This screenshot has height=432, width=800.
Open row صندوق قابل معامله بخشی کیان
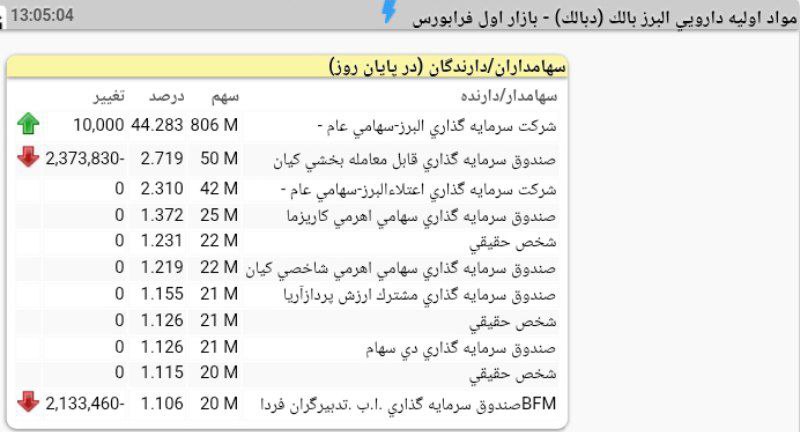click(x=420, y=157)
